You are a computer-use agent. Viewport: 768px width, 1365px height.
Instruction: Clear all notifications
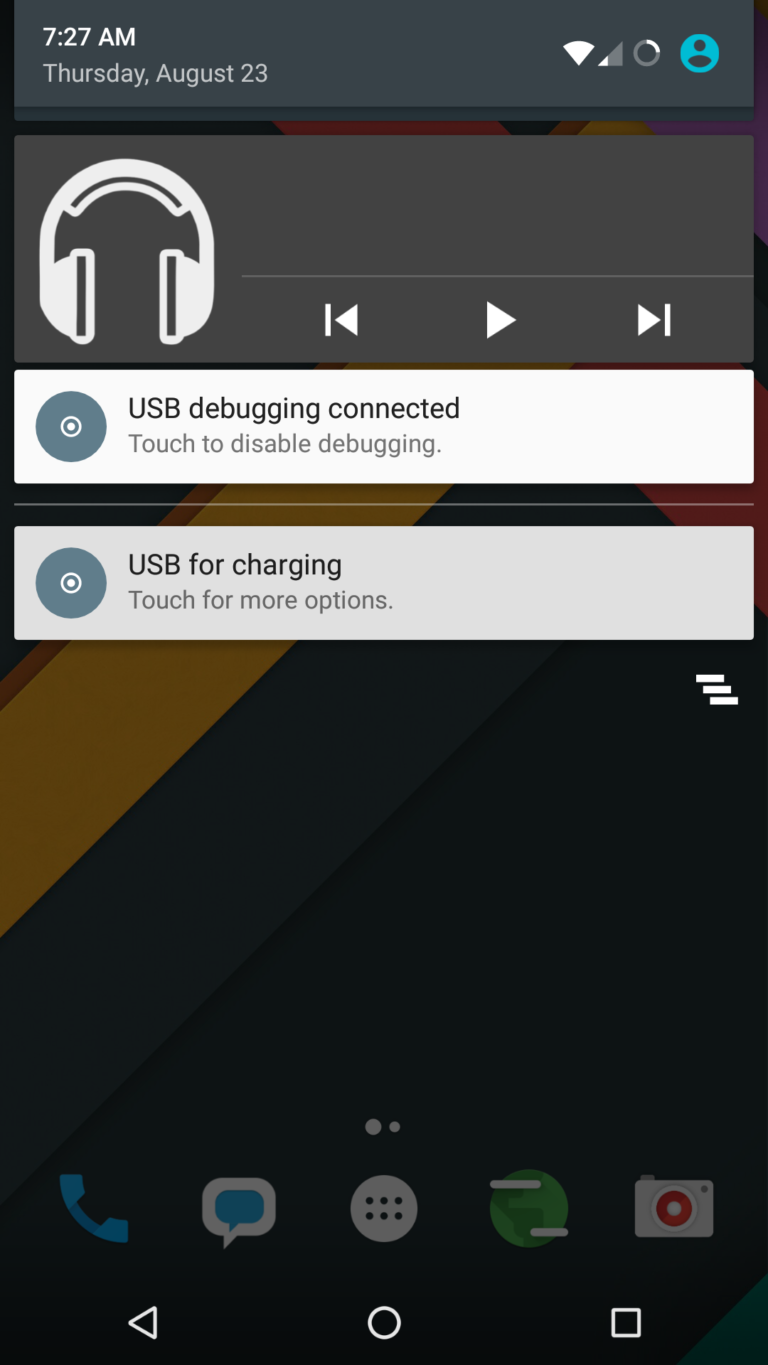tap(717, 689)
